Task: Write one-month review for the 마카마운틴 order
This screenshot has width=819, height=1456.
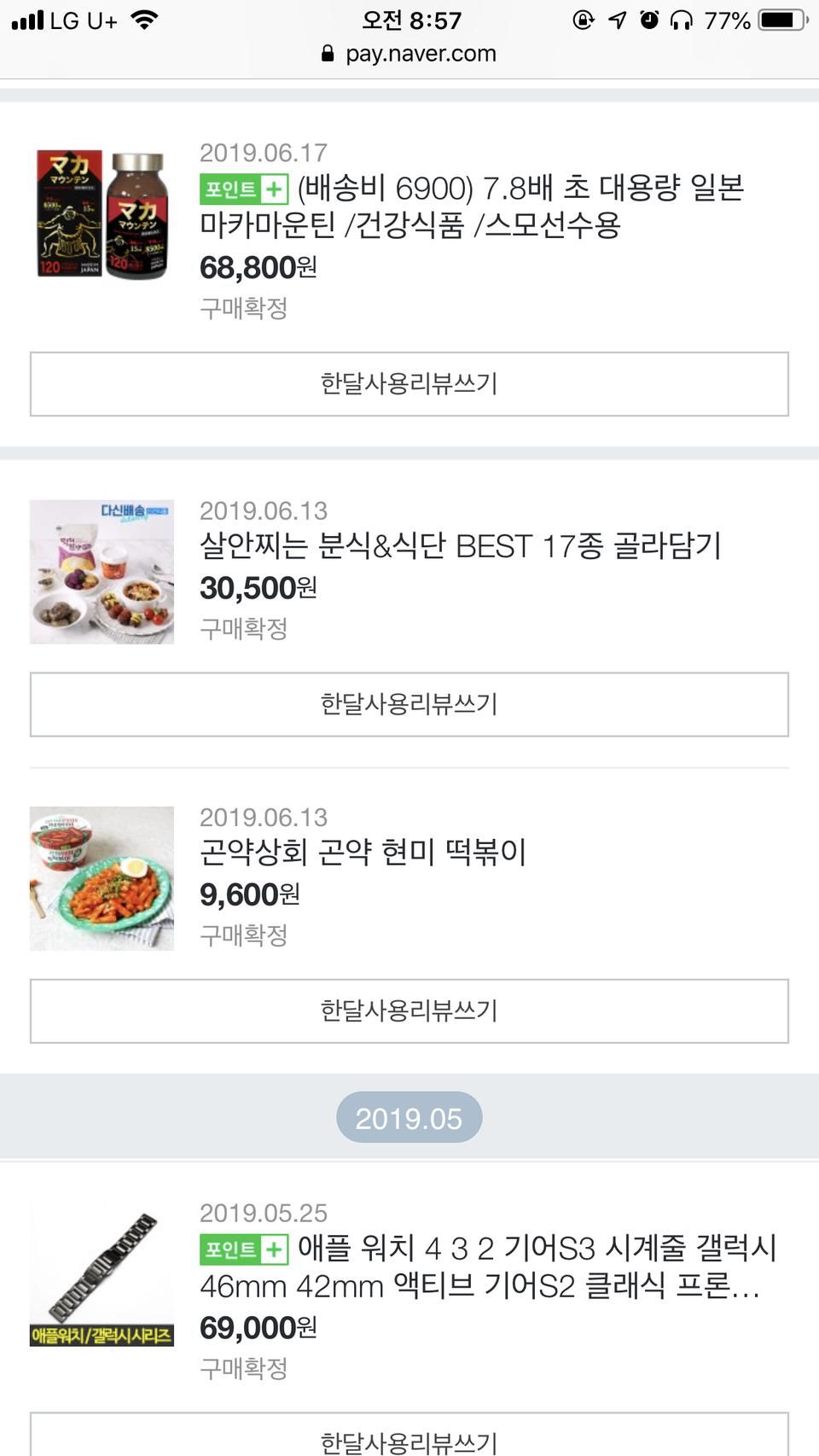Action: (409, 384)
